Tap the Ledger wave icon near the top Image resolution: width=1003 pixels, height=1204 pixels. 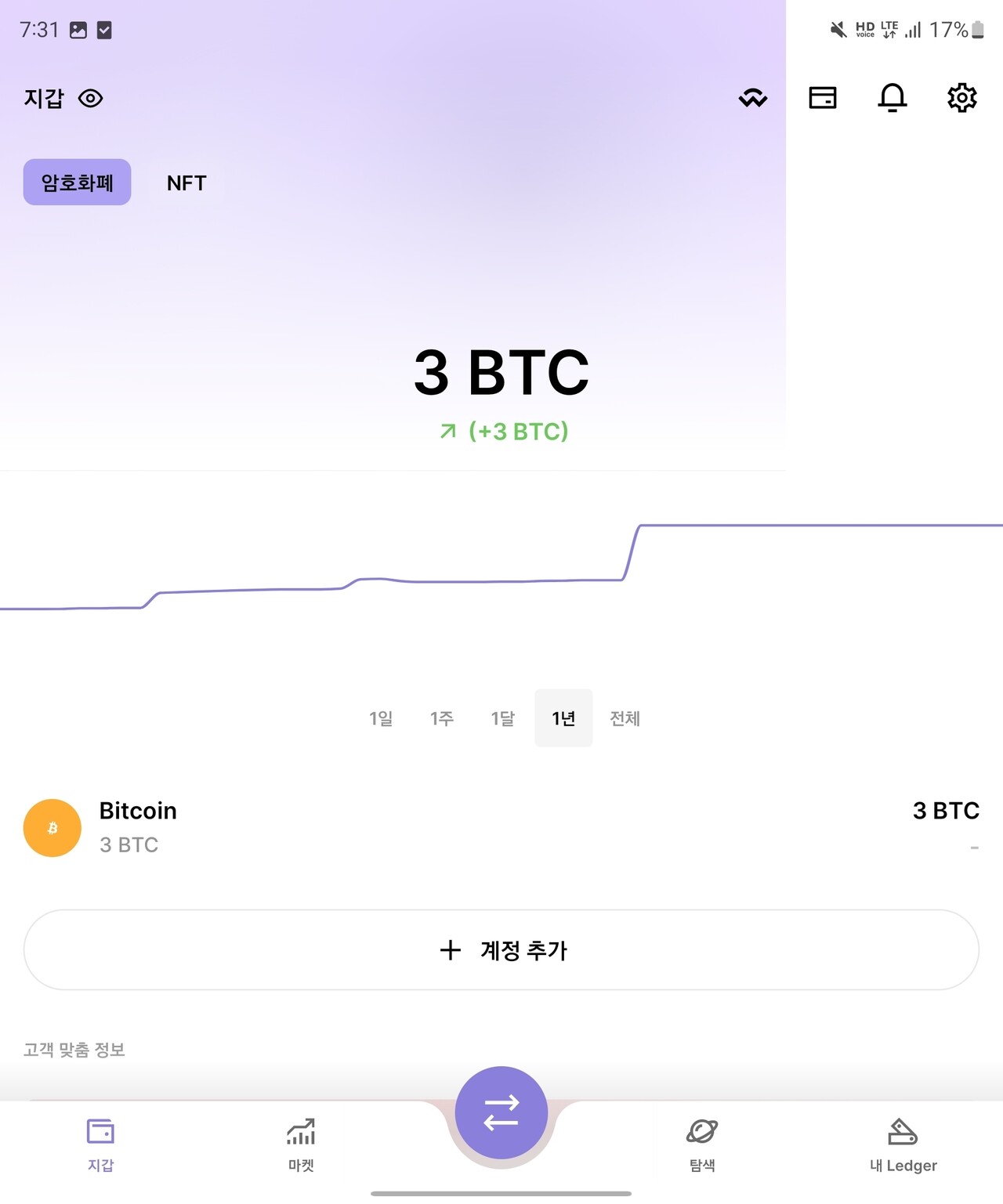752,97
